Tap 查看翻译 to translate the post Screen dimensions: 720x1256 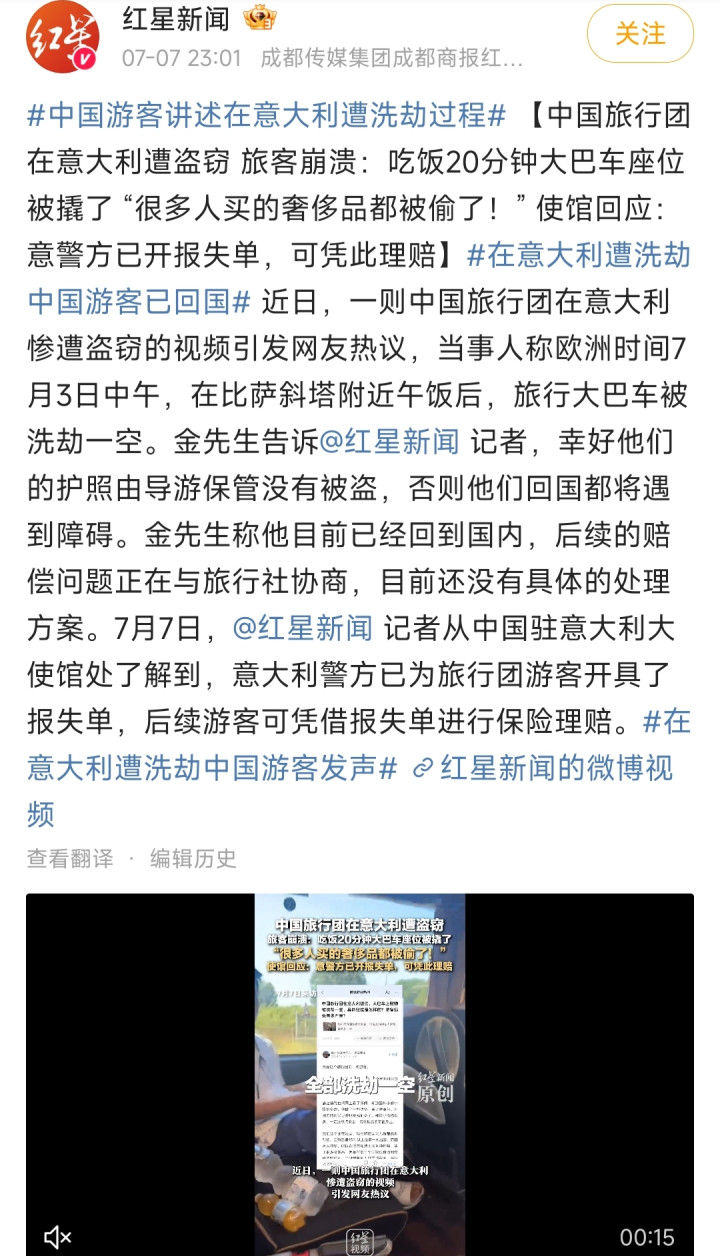pos(70,858)
